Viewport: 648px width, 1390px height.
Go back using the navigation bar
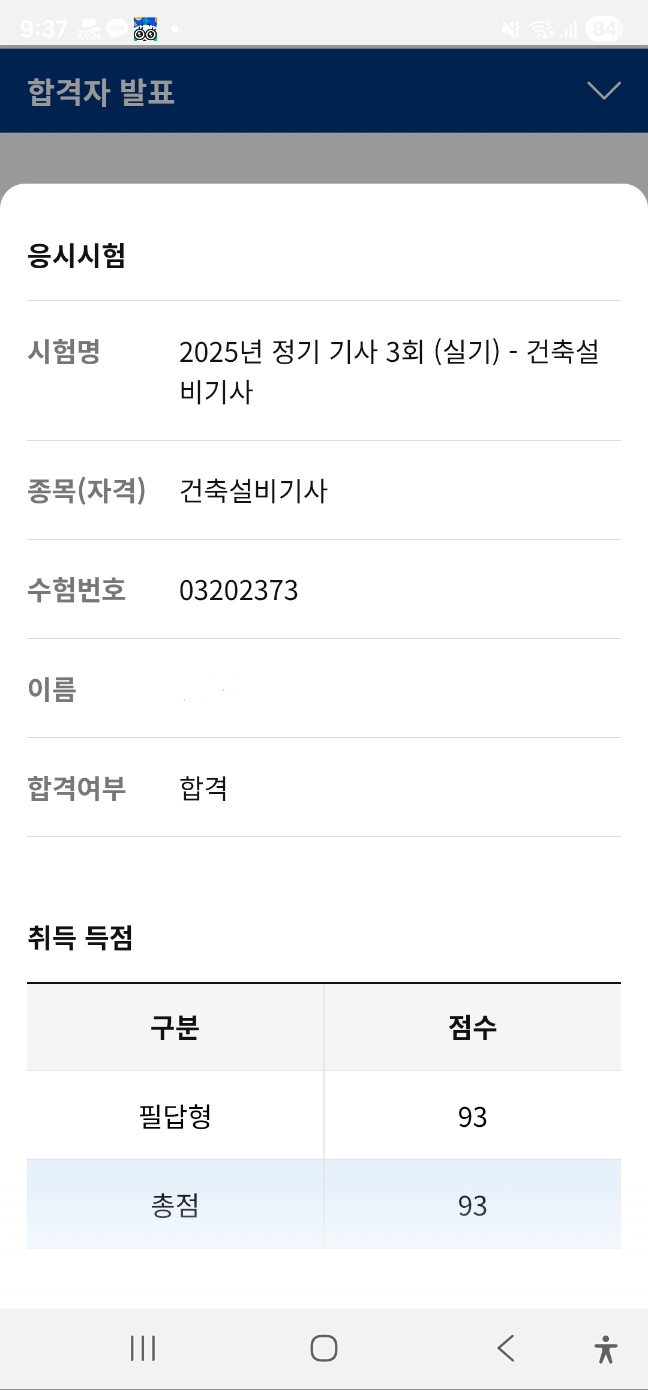pos(506,1348)
